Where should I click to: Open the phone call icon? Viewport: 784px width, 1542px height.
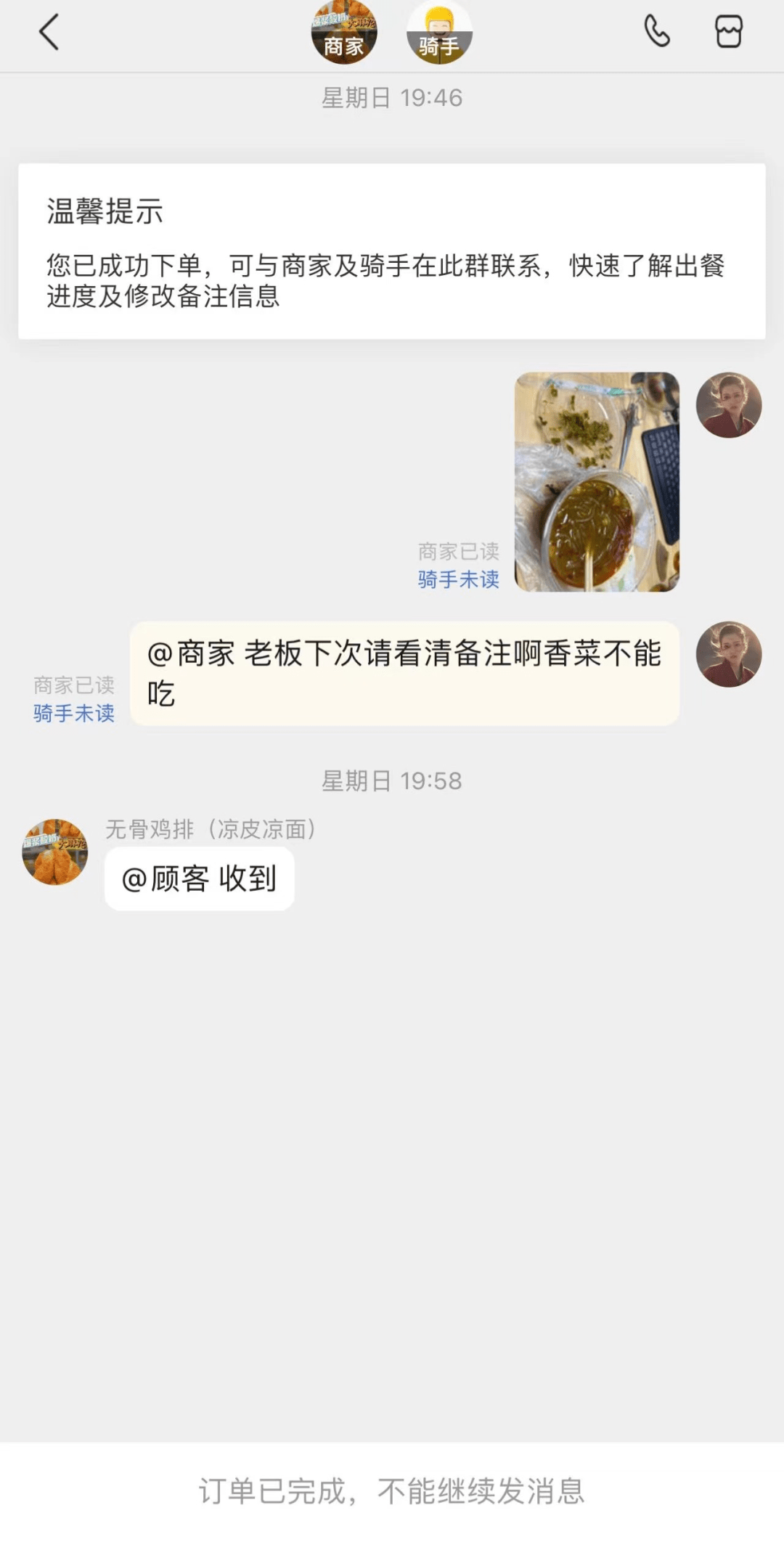tap(657, 32)
